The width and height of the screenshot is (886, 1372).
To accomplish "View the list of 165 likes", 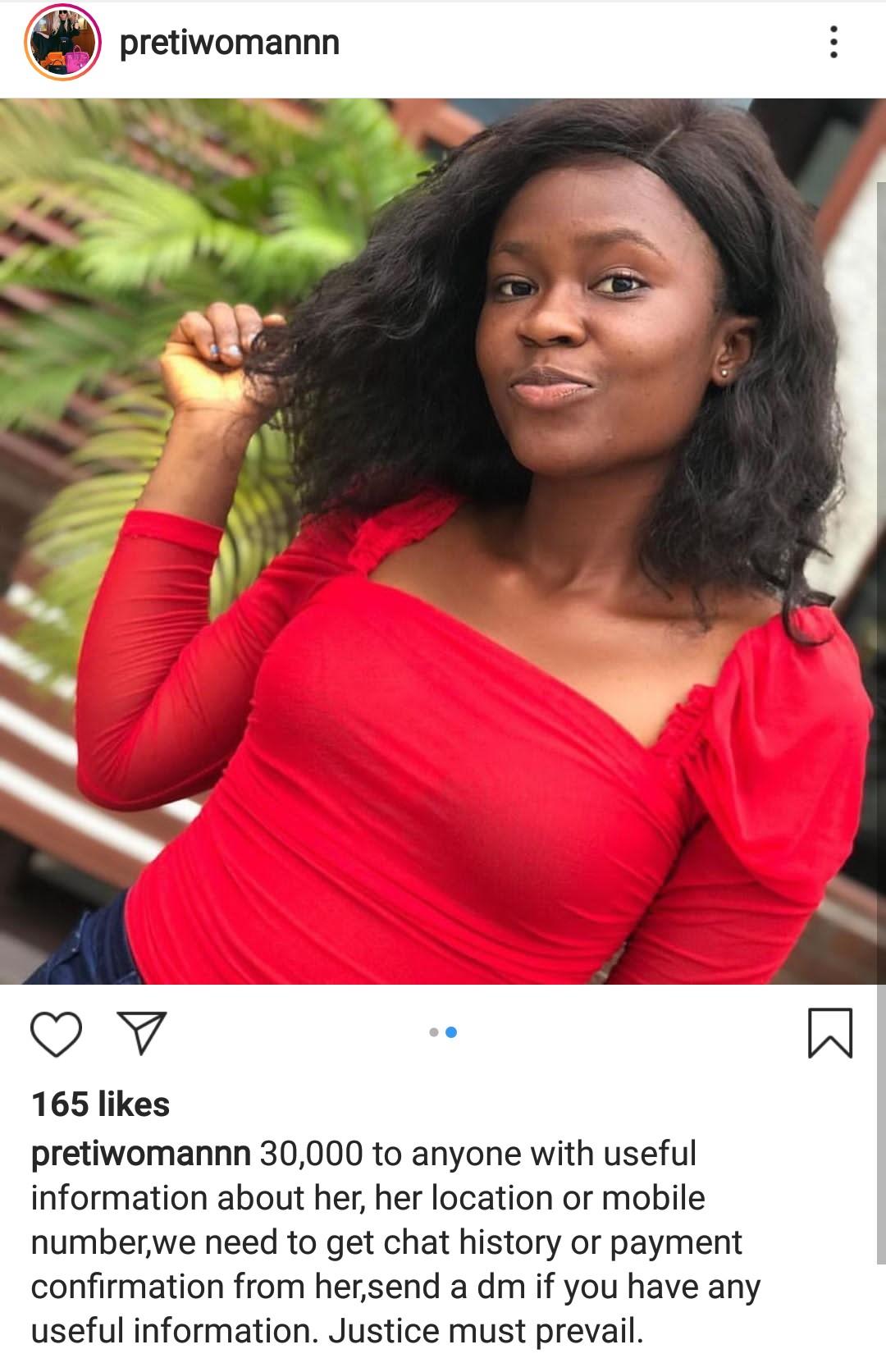I will (x=101, y=1104).
